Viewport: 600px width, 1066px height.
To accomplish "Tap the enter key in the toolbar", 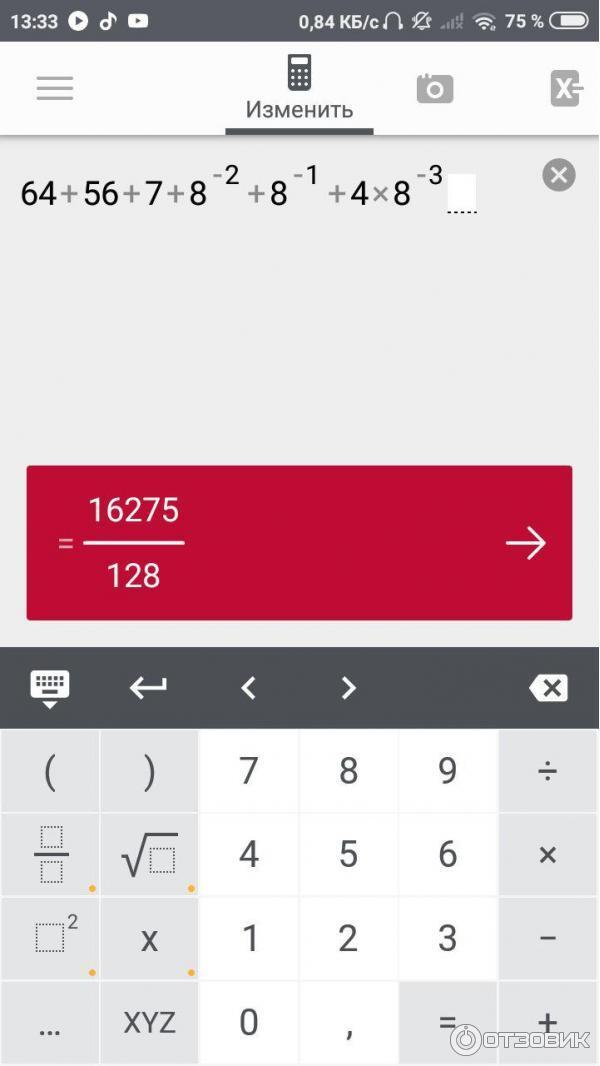I will (148, 688).
